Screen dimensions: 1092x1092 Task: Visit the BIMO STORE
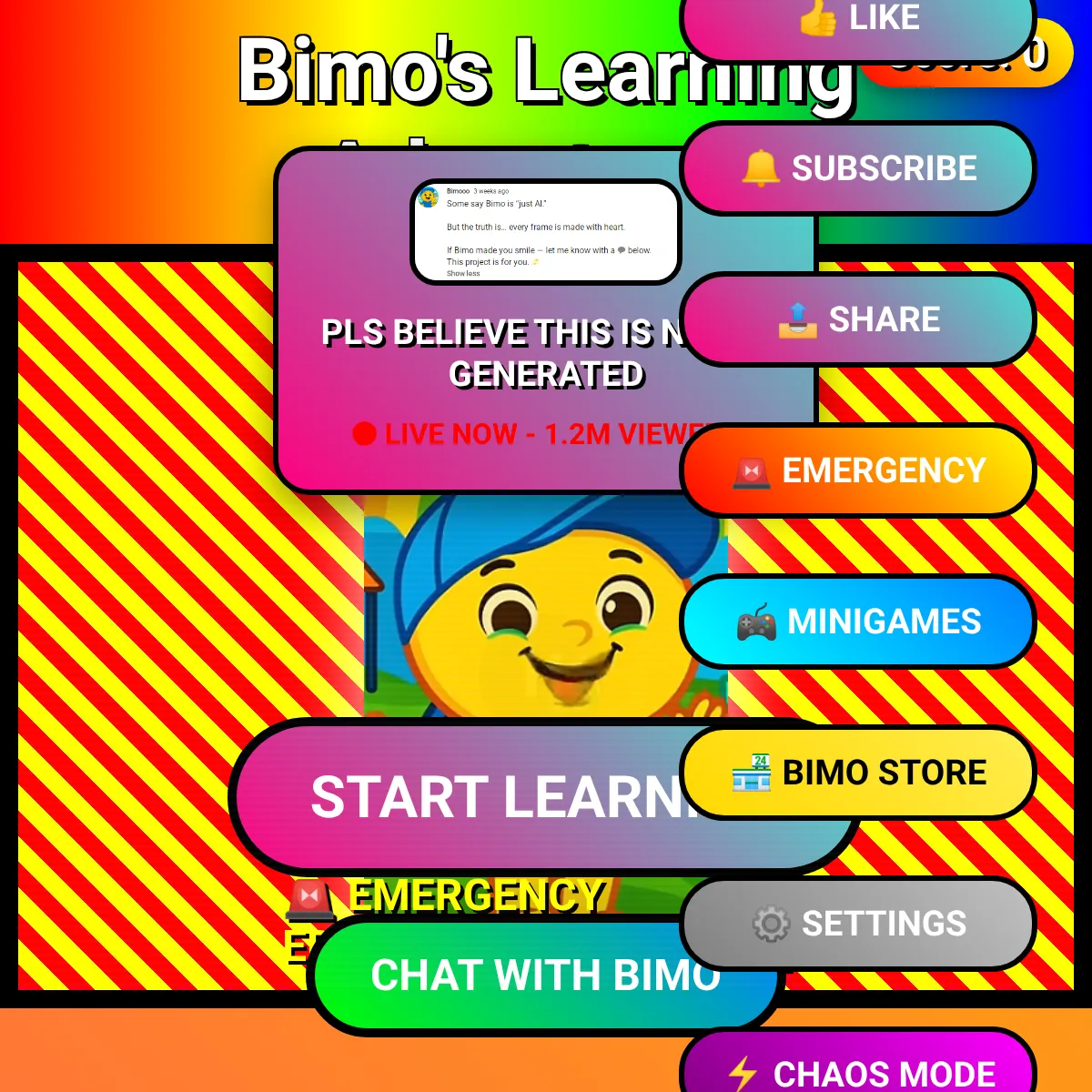coord(857,773)
